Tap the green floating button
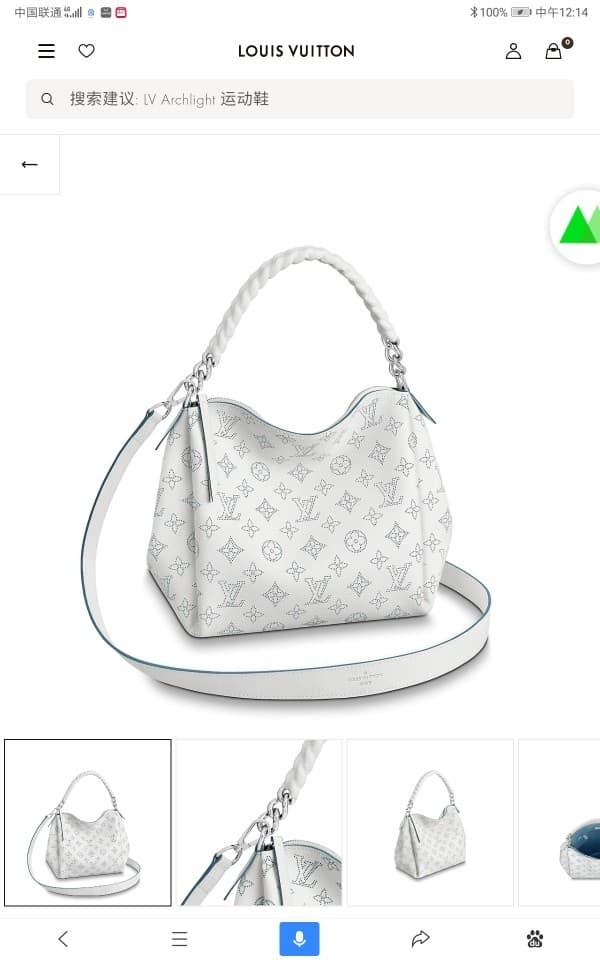 [x=578, y=226]
